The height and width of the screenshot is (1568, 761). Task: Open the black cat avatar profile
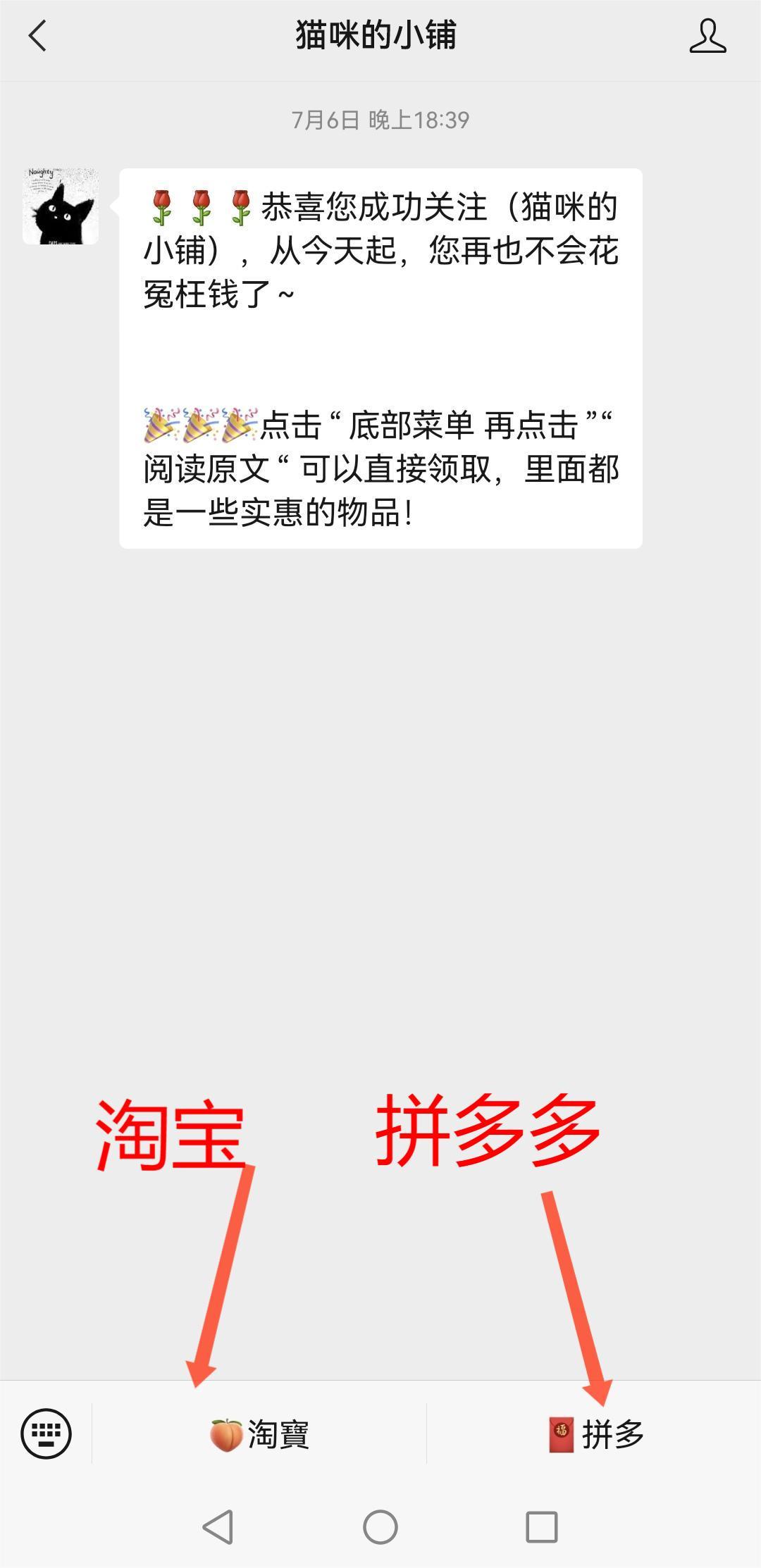(x=61, y=206)
